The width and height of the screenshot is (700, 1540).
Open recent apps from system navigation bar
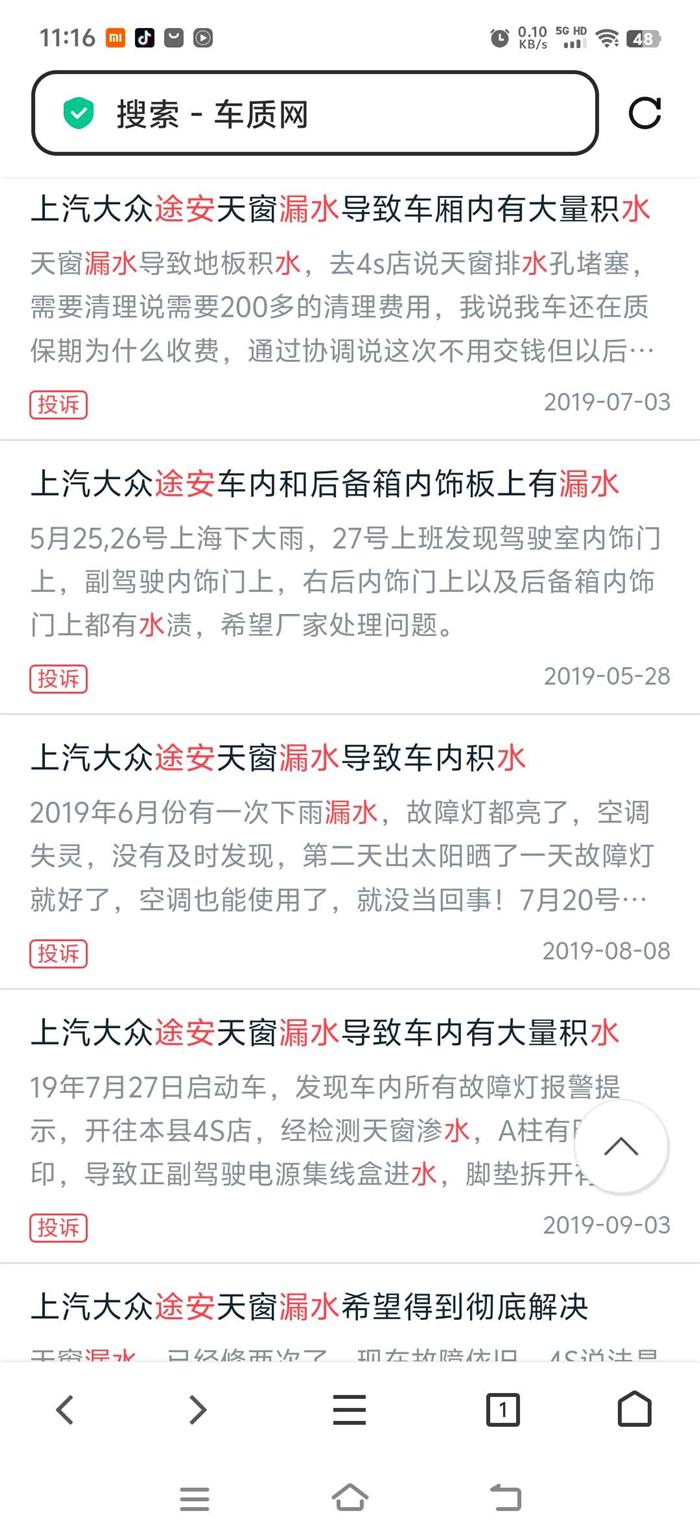point(194,1498)
